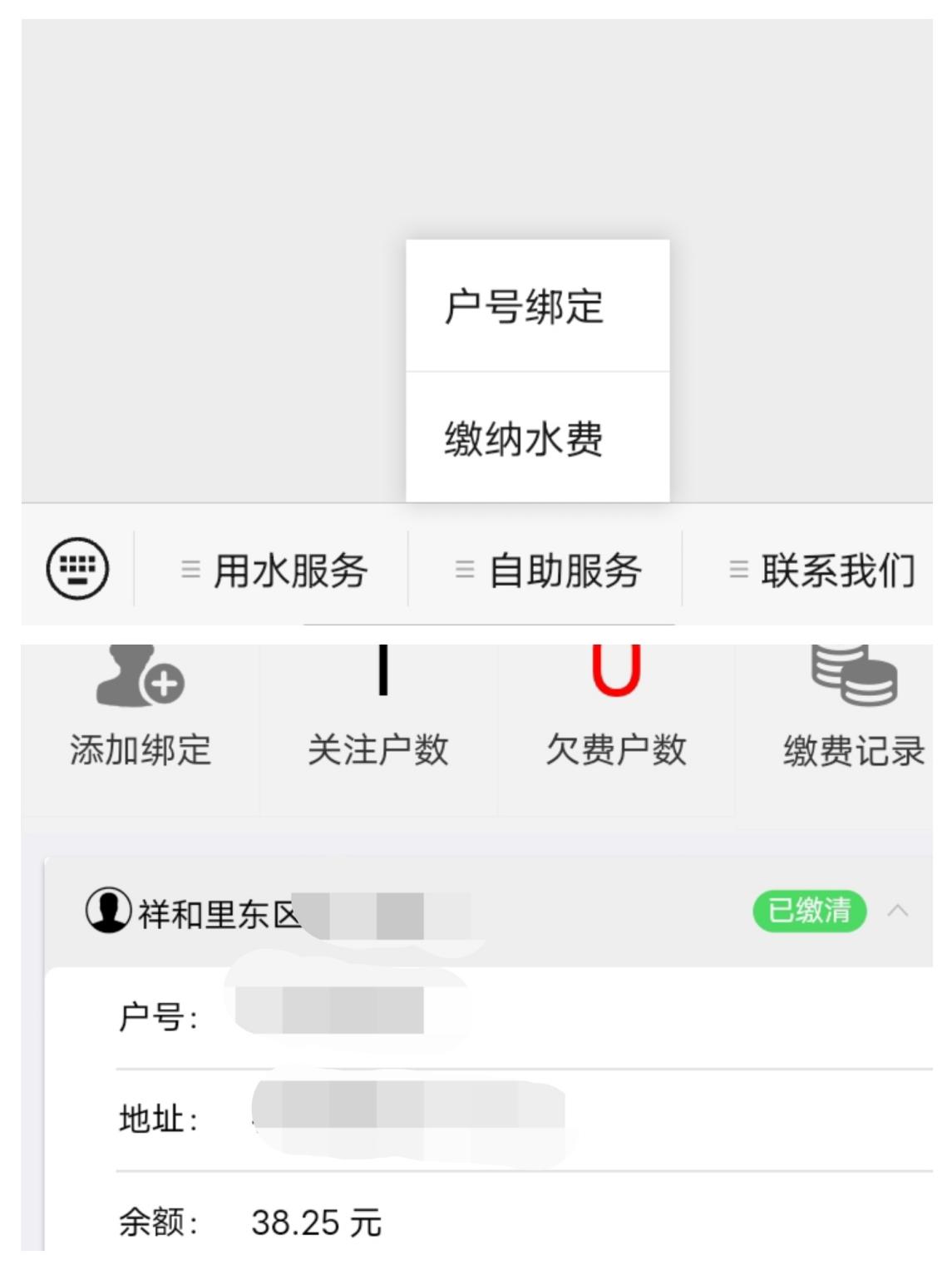Switch to keyboard input mode
This screenshot has width=952, height=1270.
pos(77,569)
